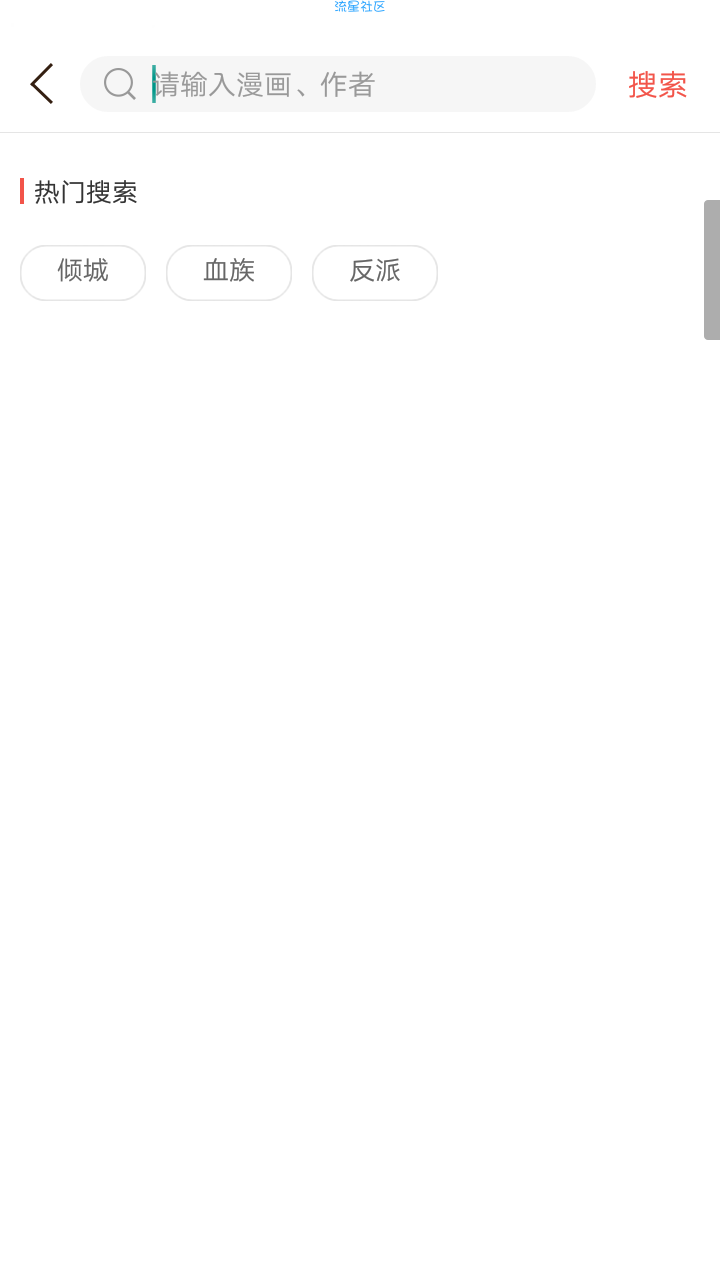Screen dimensions: 720x1280
Task: Focus the comic and author search field
Action: [338, 84]
